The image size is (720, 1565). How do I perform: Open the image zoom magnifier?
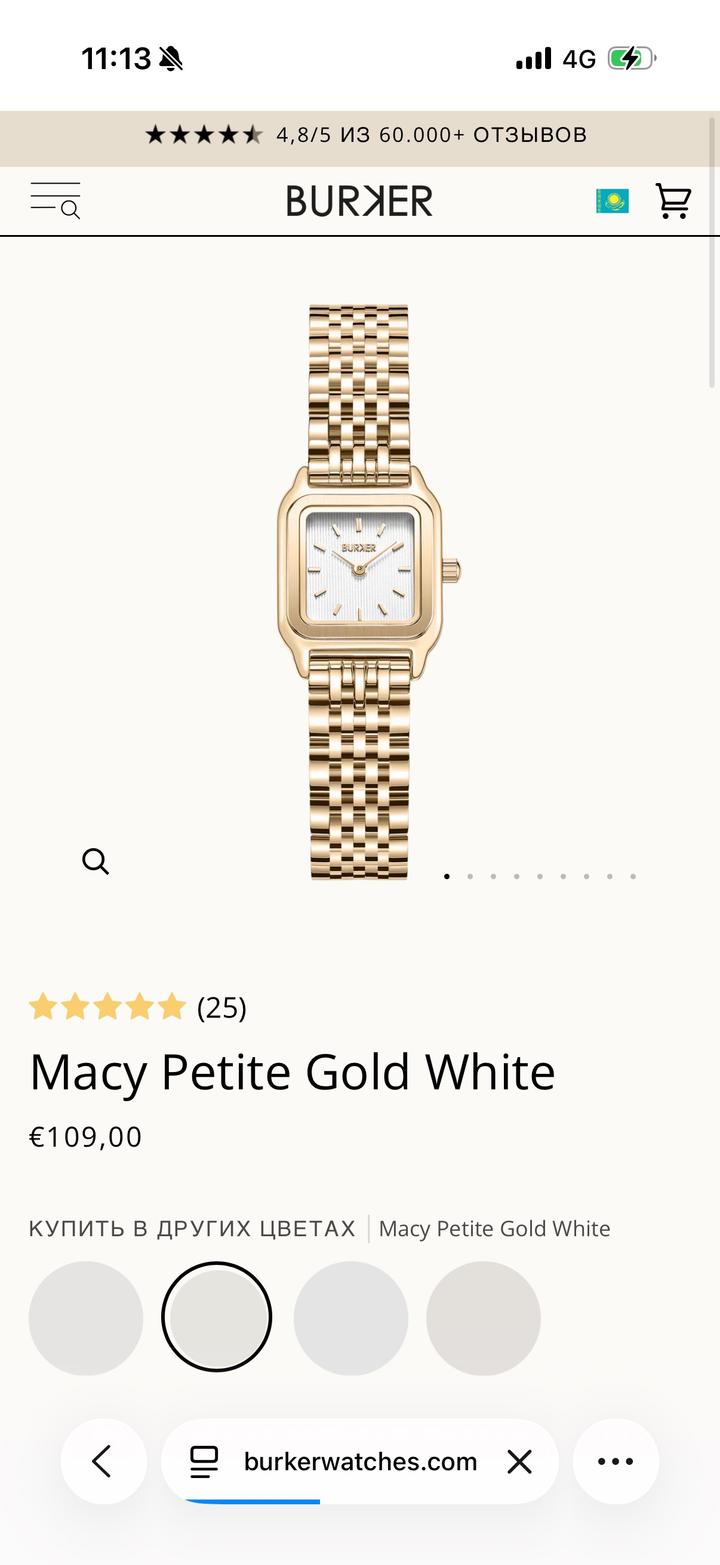click(95, 861)
